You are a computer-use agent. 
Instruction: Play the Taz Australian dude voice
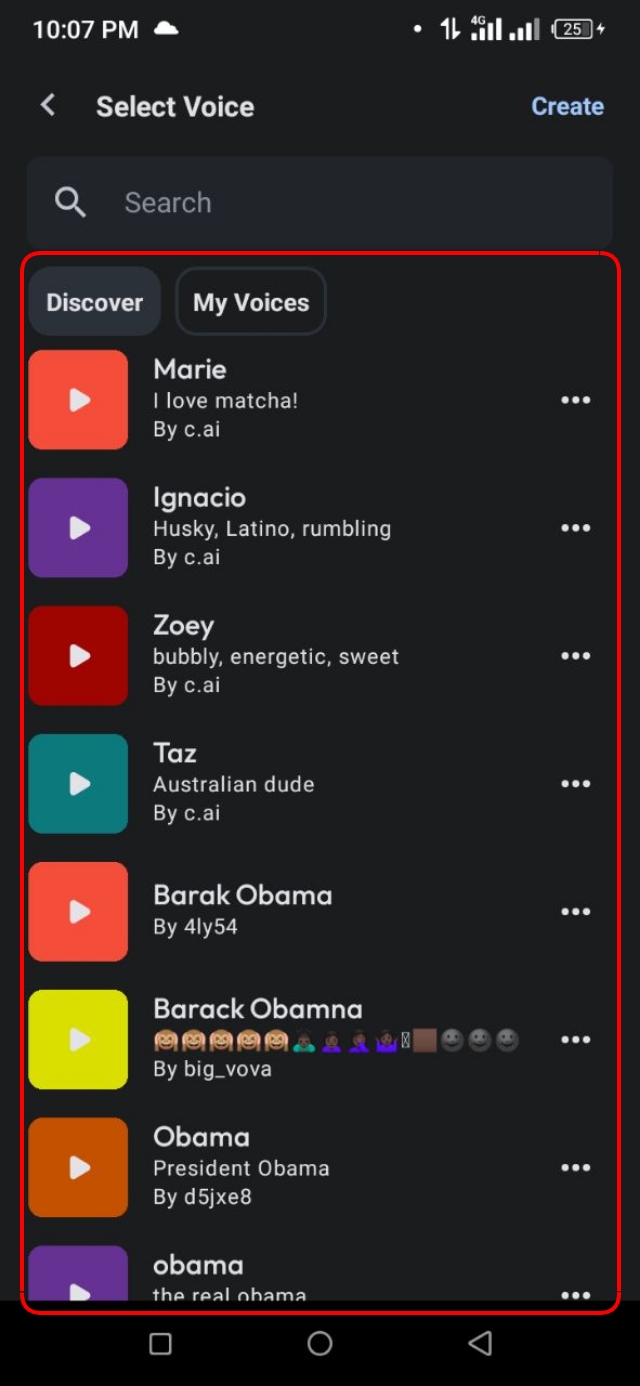tap(78, 784)
